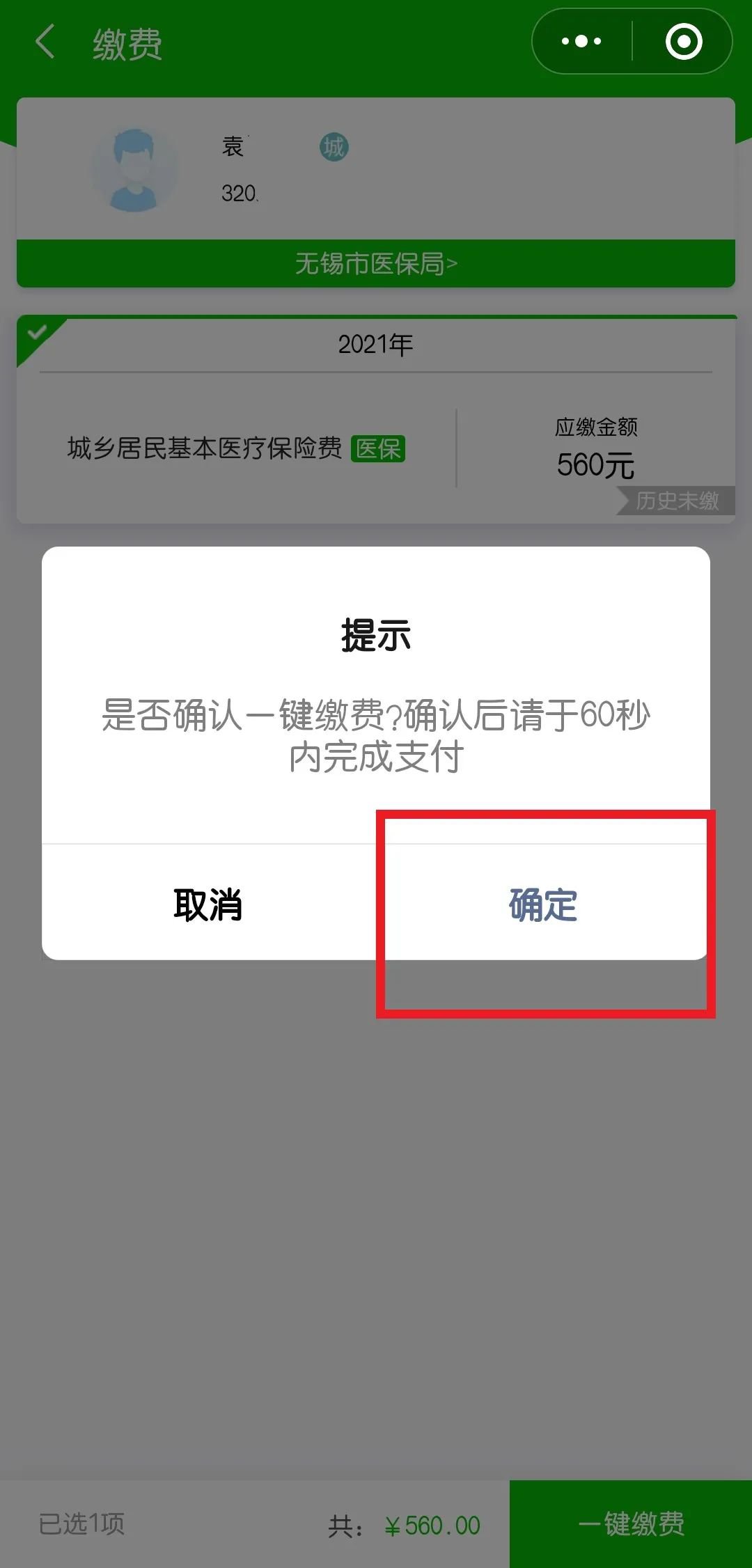Cancel the dialog with 取消

208,904
